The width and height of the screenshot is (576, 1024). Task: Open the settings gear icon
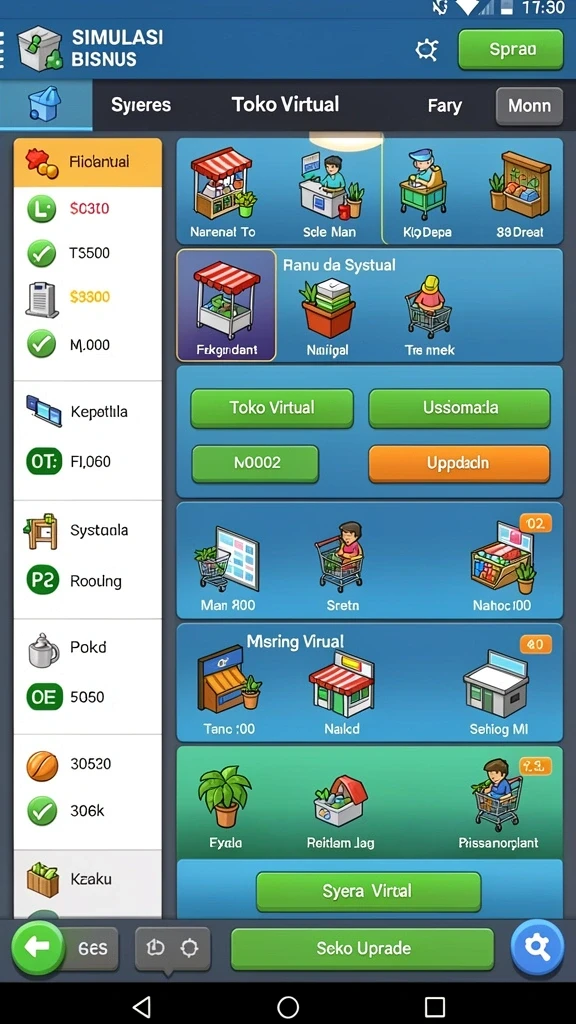pos(426,50)
